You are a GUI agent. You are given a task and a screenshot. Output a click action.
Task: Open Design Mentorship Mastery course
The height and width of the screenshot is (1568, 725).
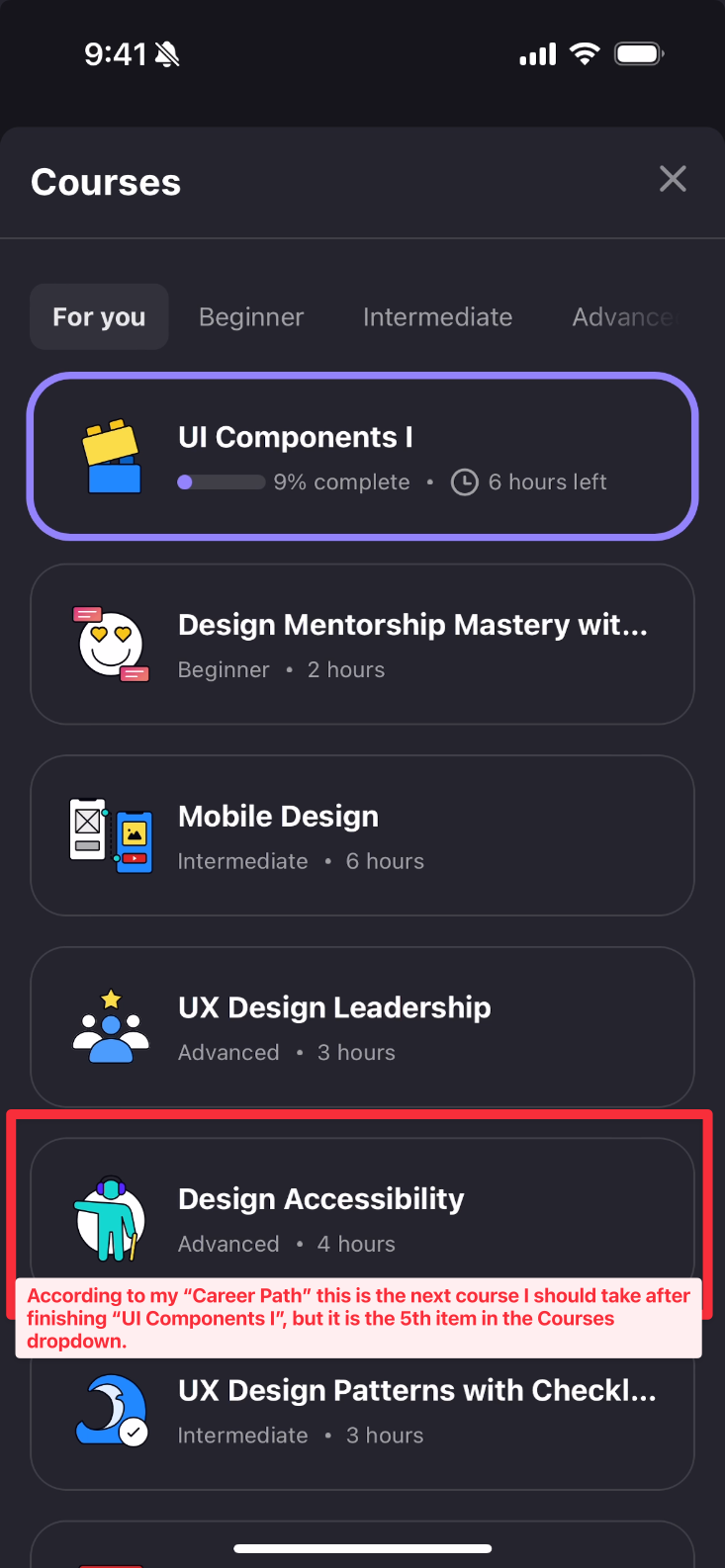[362, 645]
